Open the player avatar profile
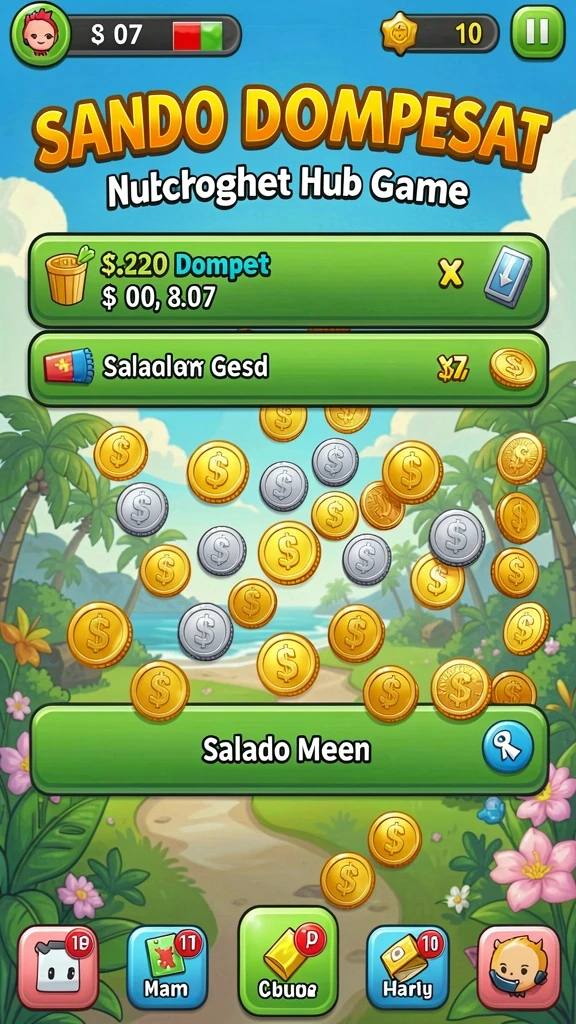Image resolution: width=576 pixels, height=1024 pixels. click(40, 34)
